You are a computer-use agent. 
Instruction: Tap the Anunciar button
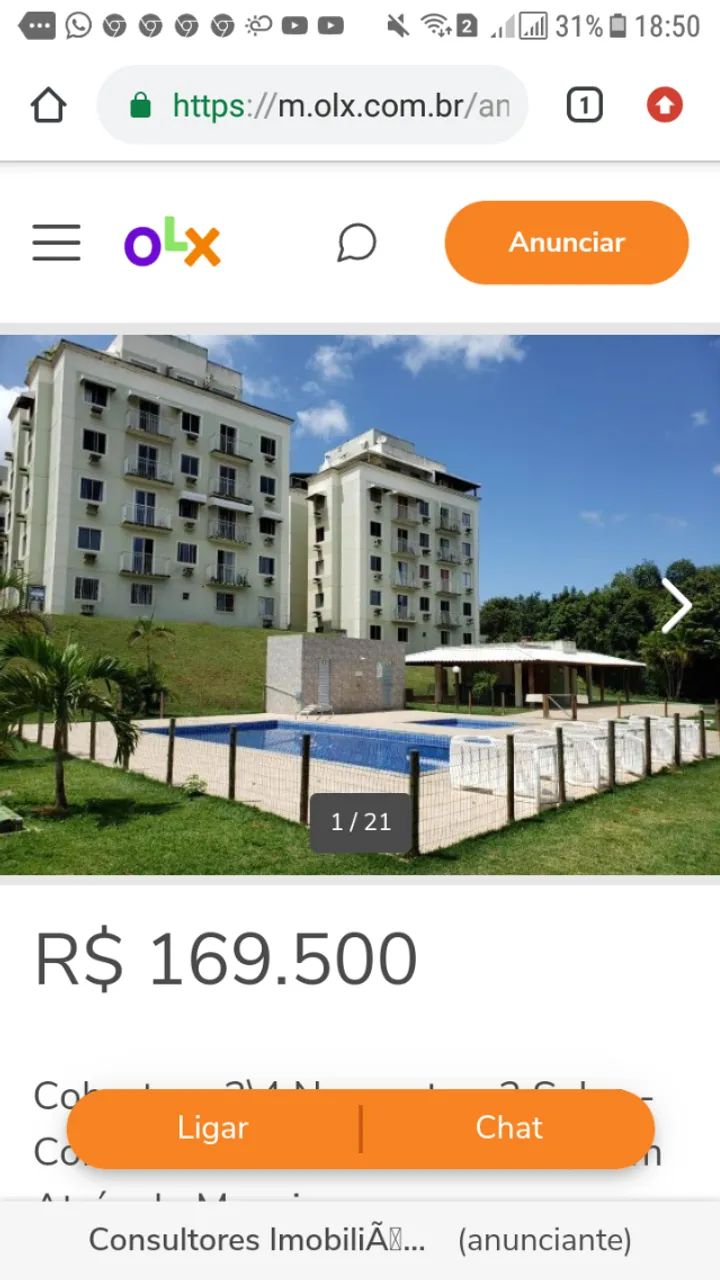[x=567, y=243]
